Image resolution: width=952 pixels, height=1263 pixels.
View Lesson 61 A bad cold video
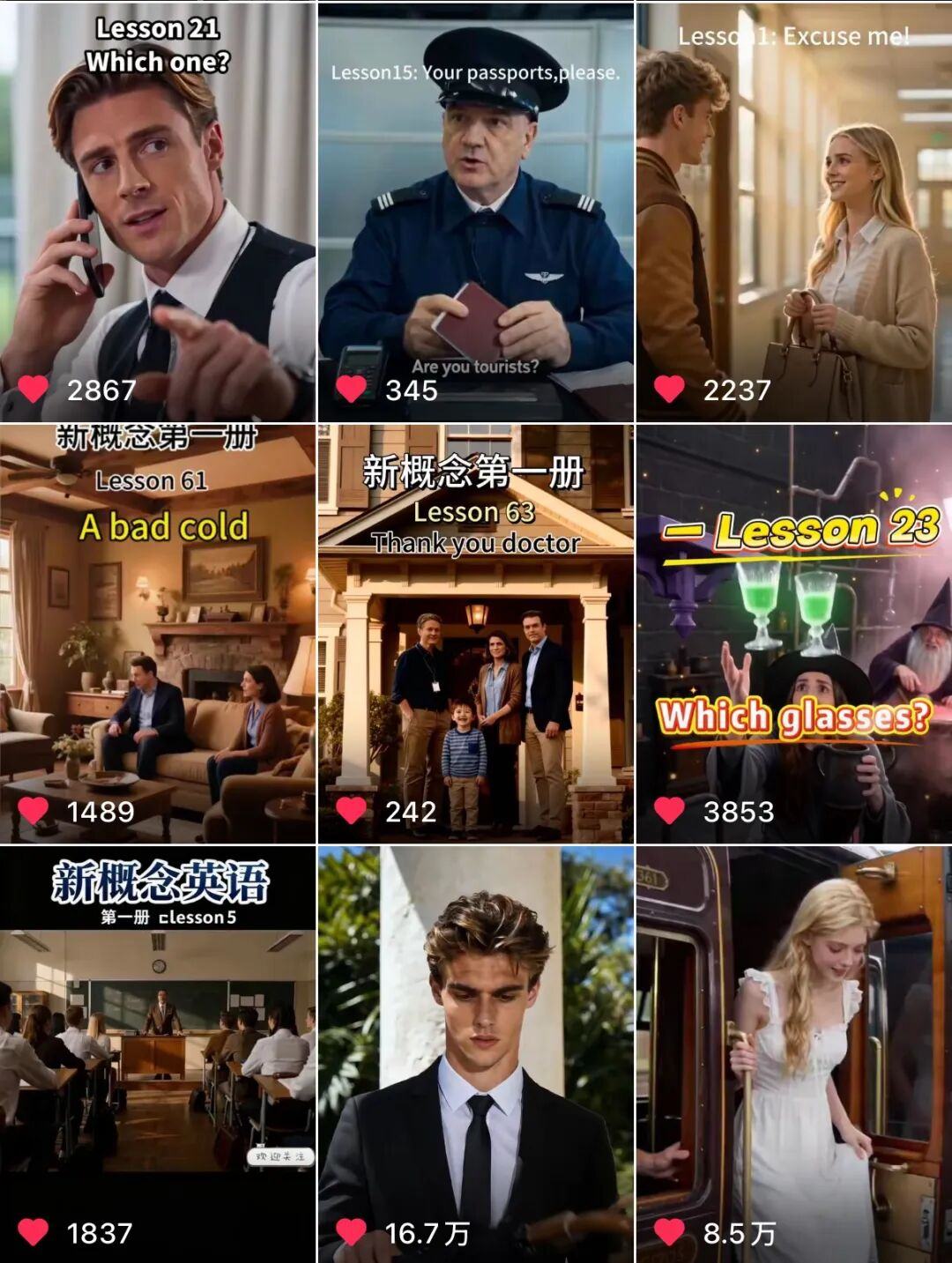tap(158, 634)
